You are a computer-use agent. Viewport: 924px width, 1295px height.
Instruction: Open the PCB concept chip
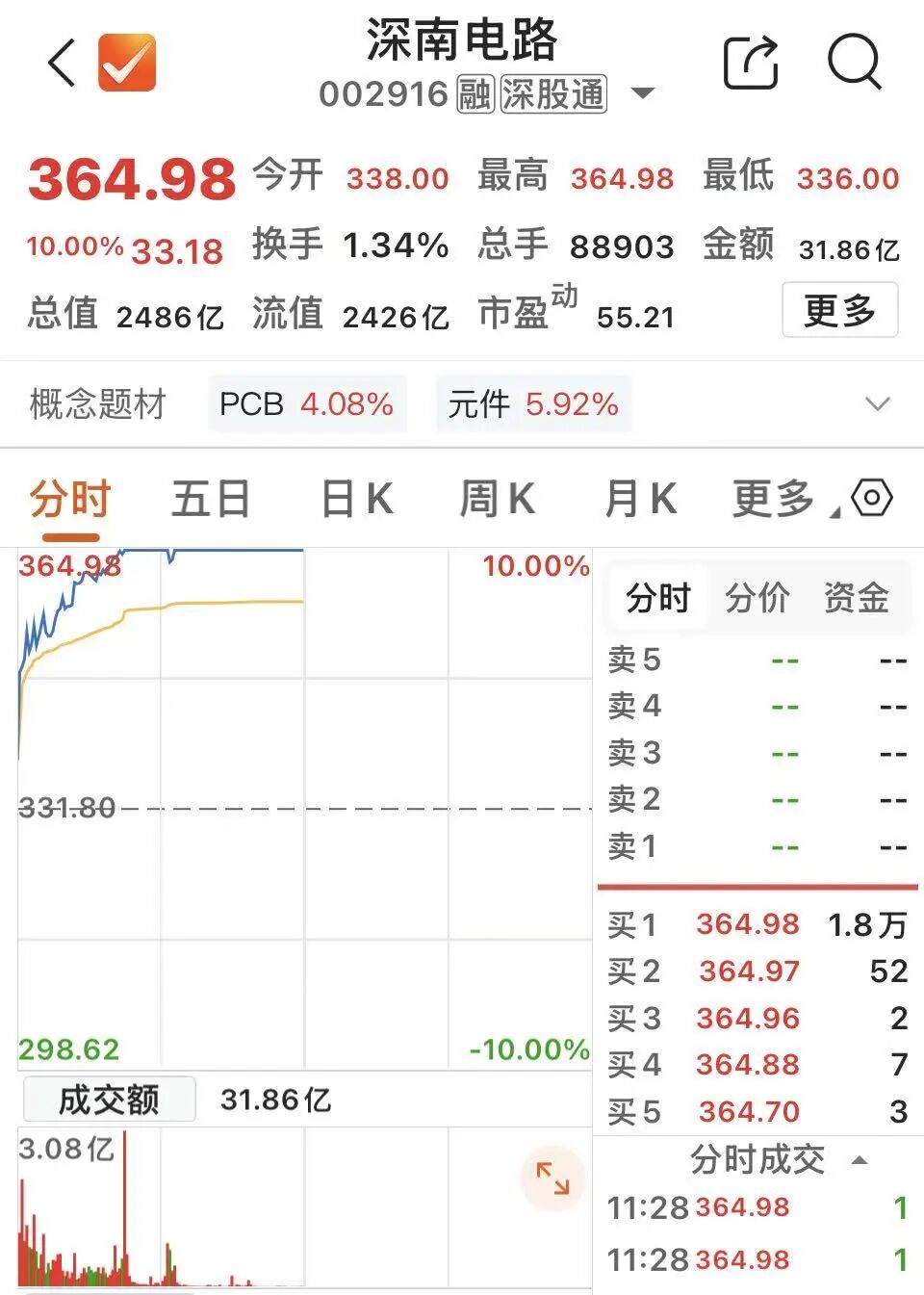307,404
